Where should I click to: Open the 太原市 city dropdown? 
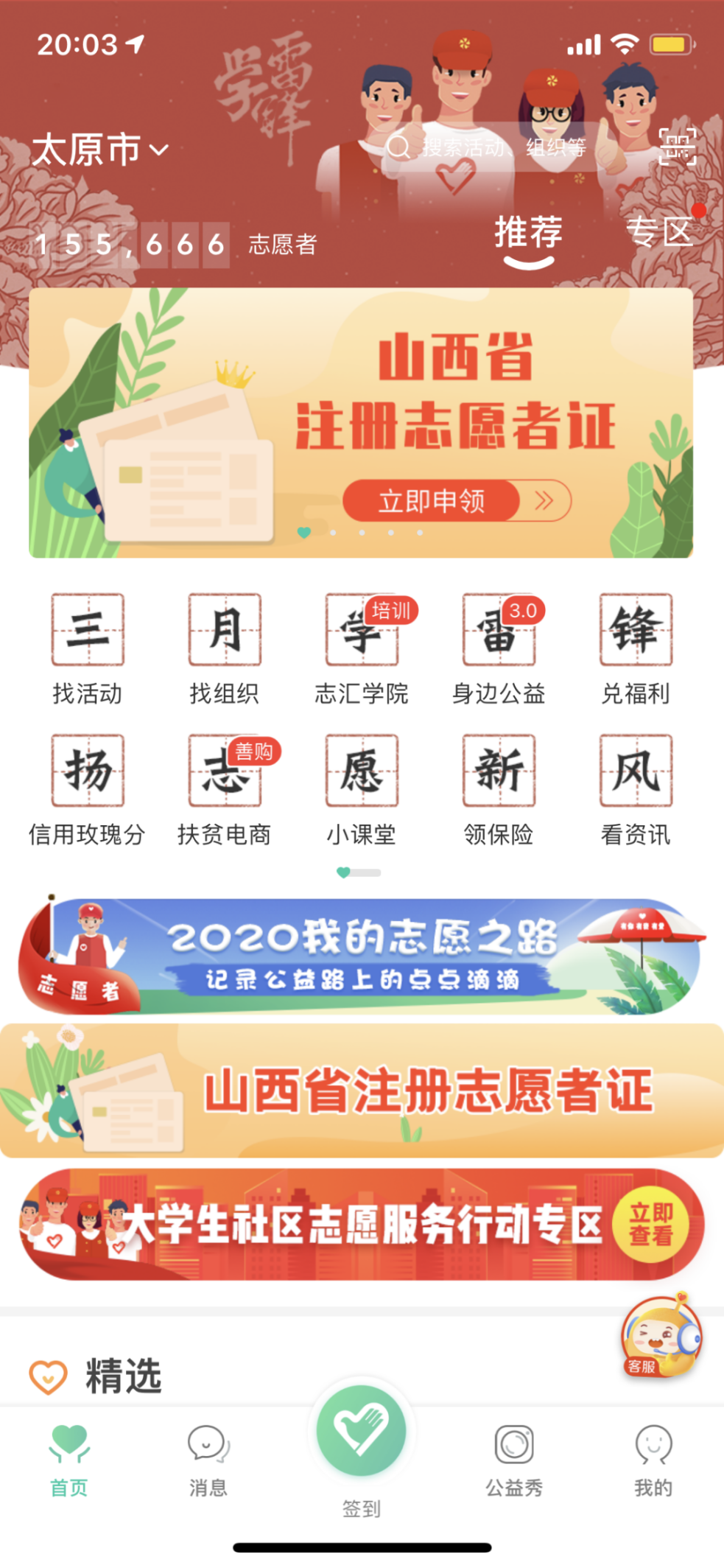[100, 150]
